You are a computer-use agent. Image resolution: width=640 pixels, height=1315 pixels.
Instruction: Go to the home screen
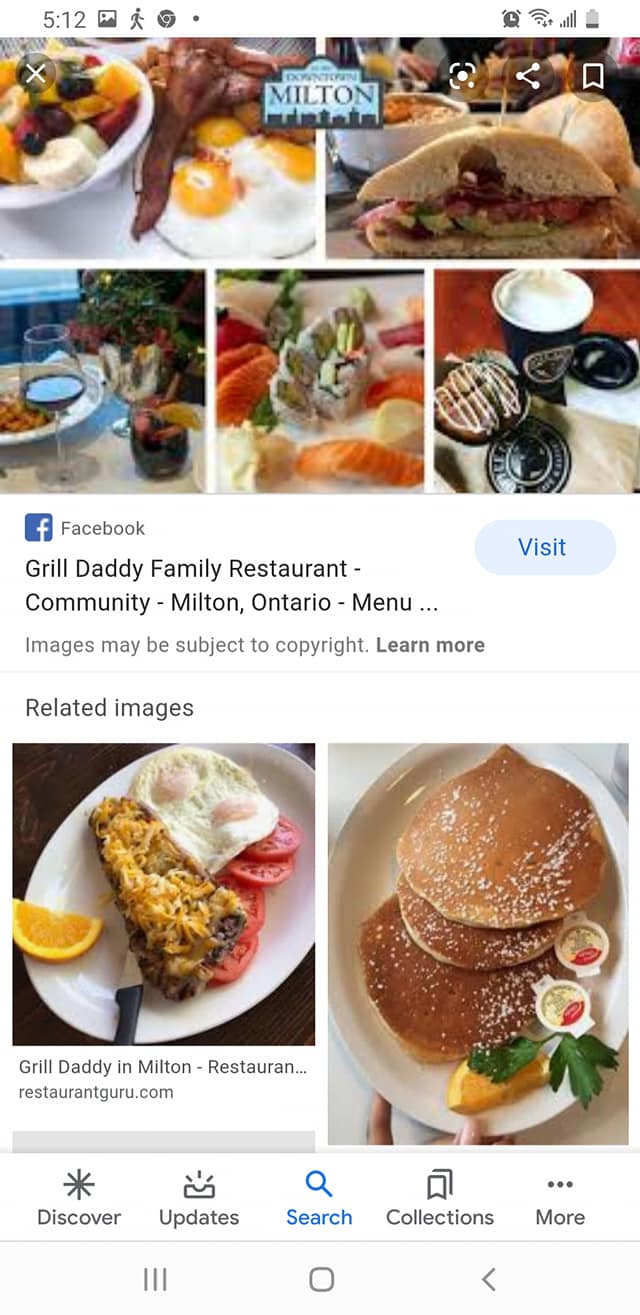tap(320, 1278)
